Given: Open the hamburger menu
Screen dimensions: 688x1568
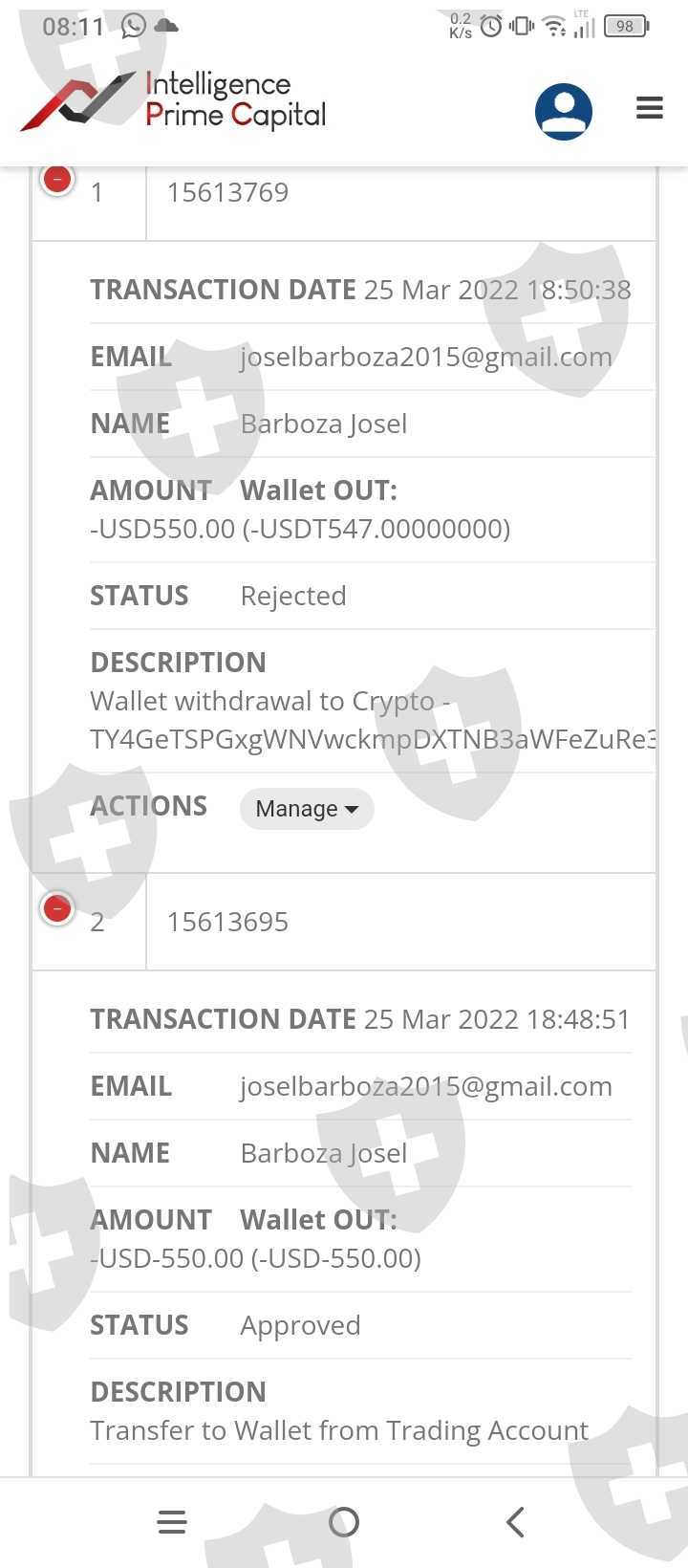Looking at the screenshot, I should (650, 108).
